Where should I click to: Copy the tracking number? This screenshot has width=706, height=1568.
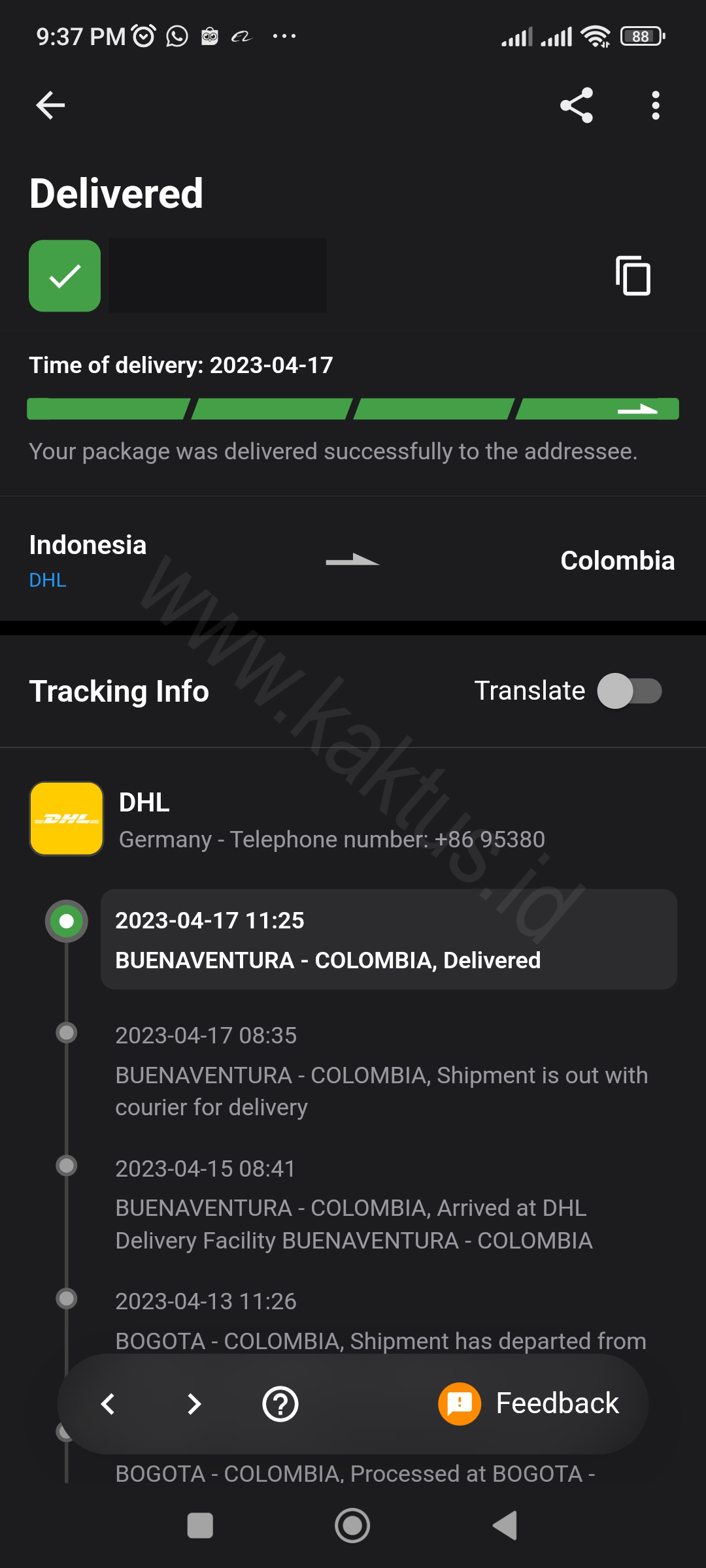(x=633, y=276)
